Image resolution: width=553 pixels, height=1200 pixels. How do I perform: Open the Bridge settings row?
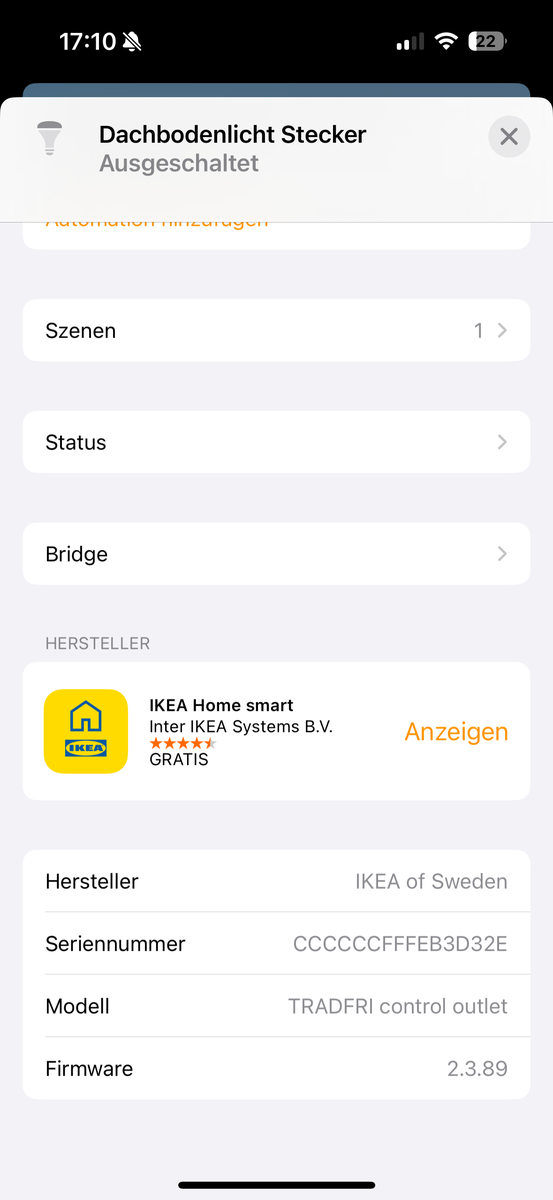[x=276, y=554]
